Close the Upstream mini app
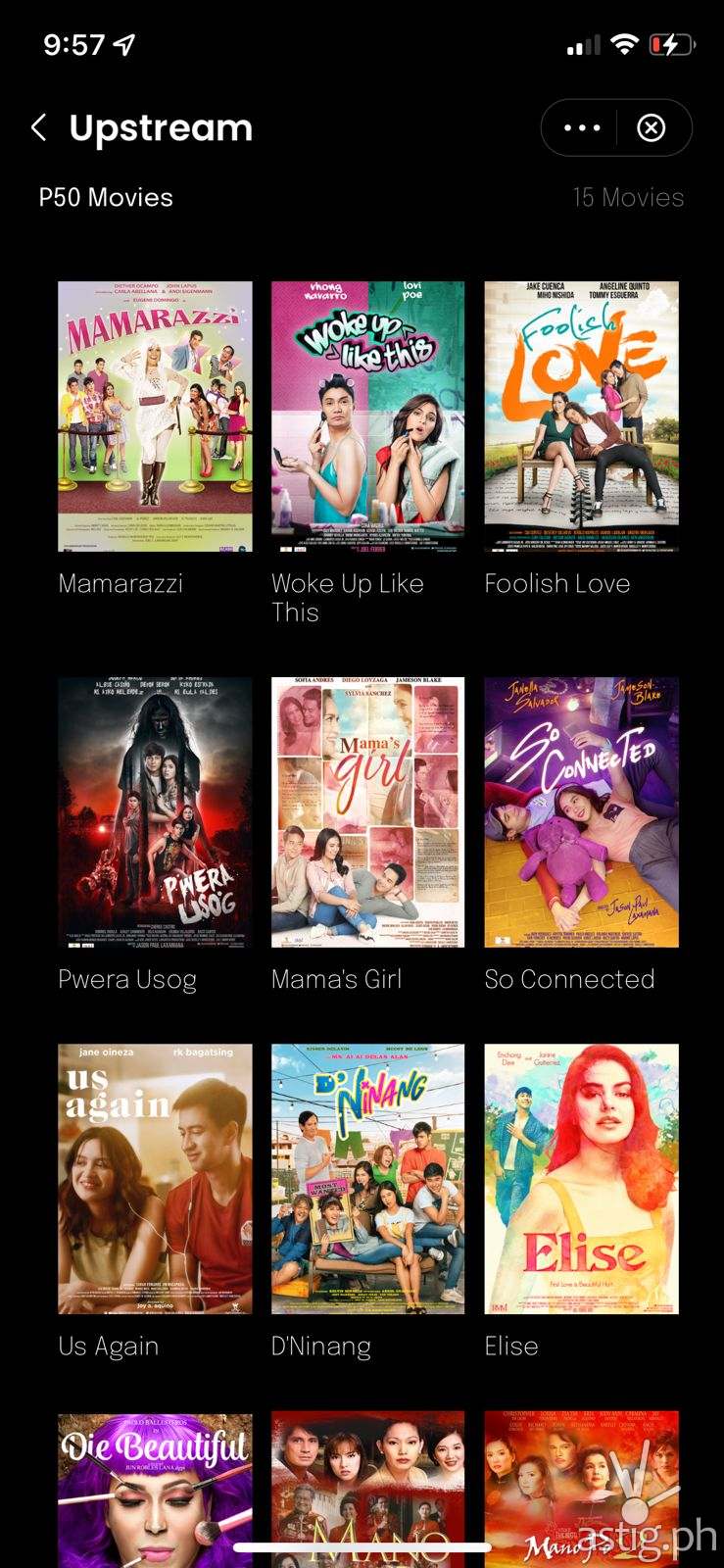 tap(652, 127)
